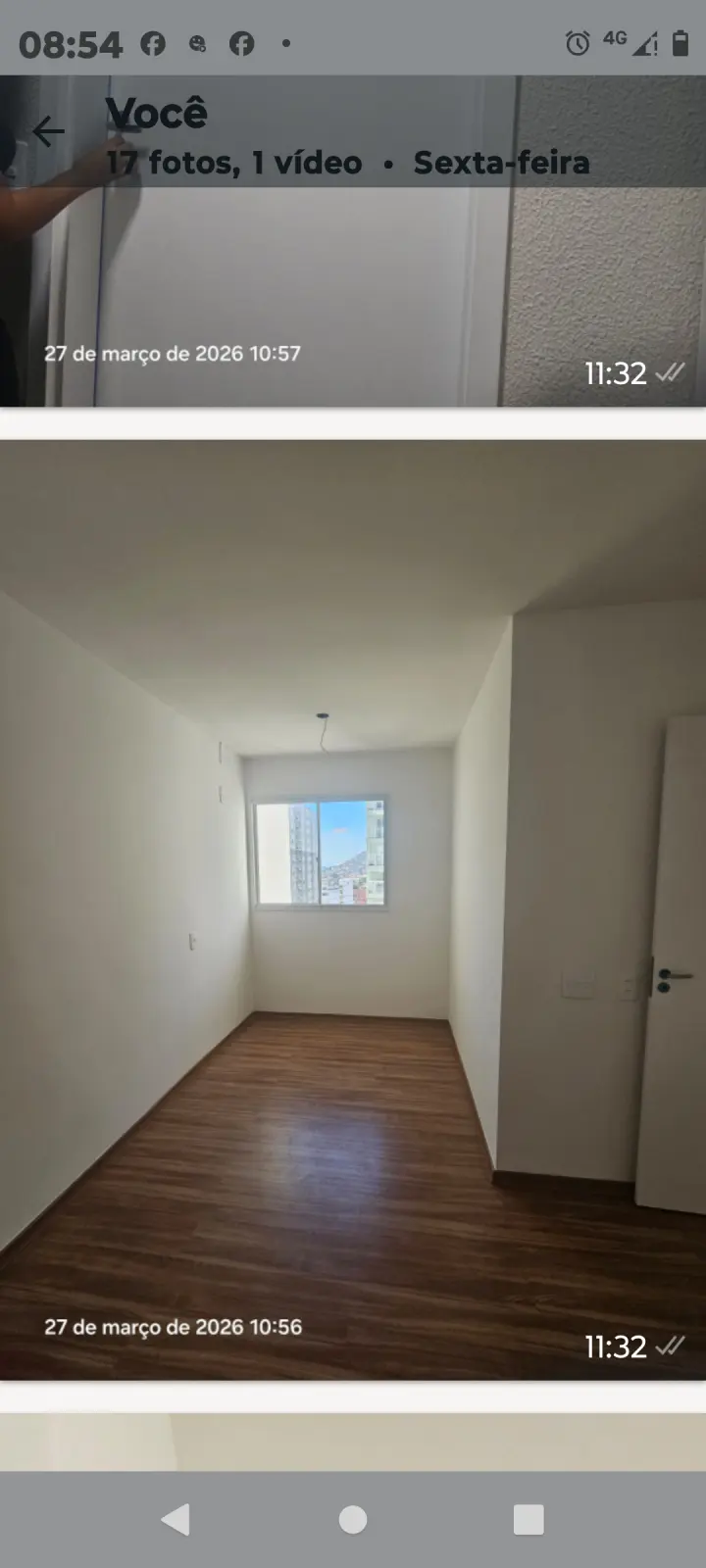Viewport: 706px width, 1568px height.
Task: Go to the home screen
Action: [353, 1519]
